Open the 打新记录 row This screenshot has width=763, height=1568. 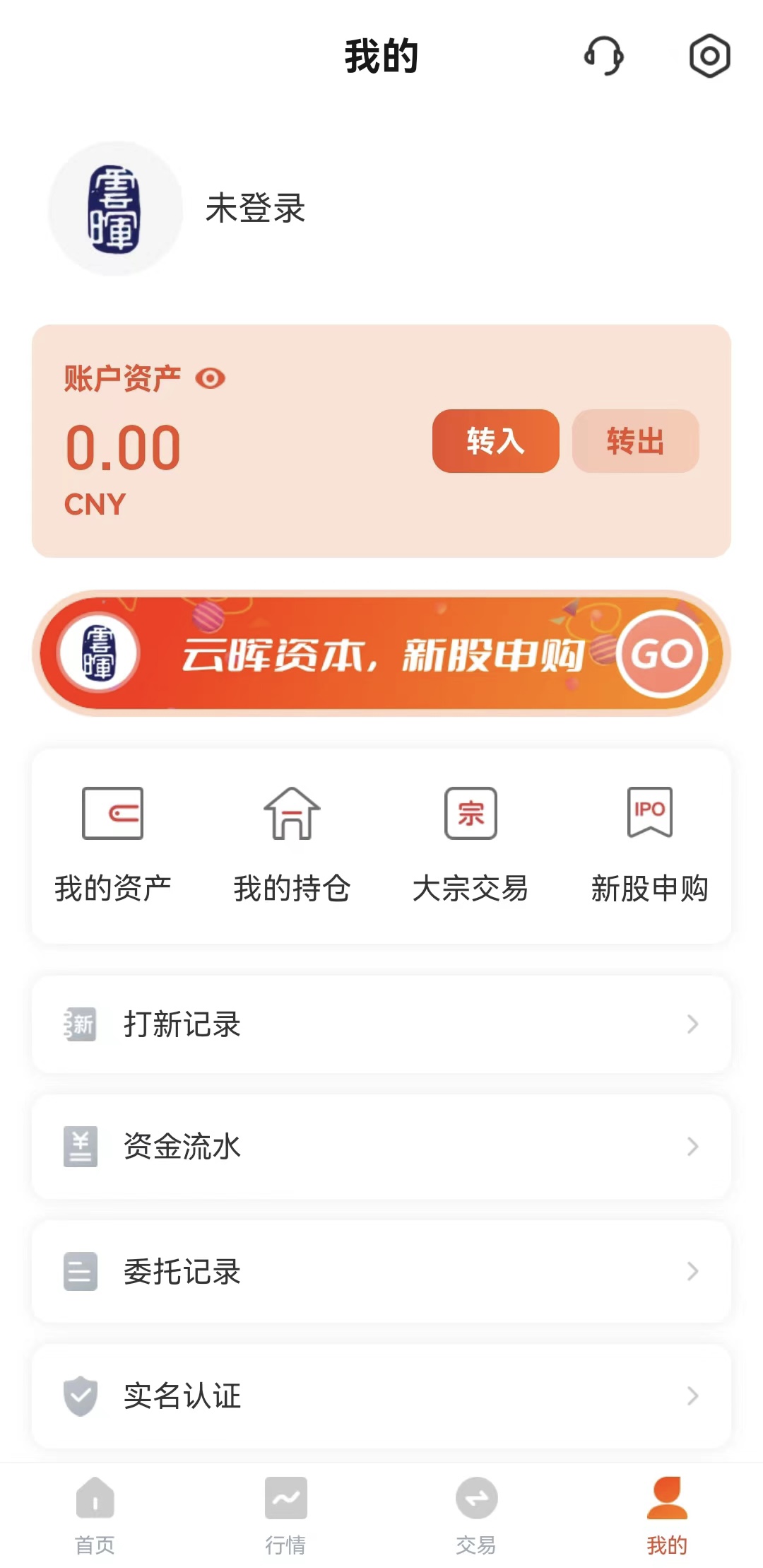(x=381, y=1024)
